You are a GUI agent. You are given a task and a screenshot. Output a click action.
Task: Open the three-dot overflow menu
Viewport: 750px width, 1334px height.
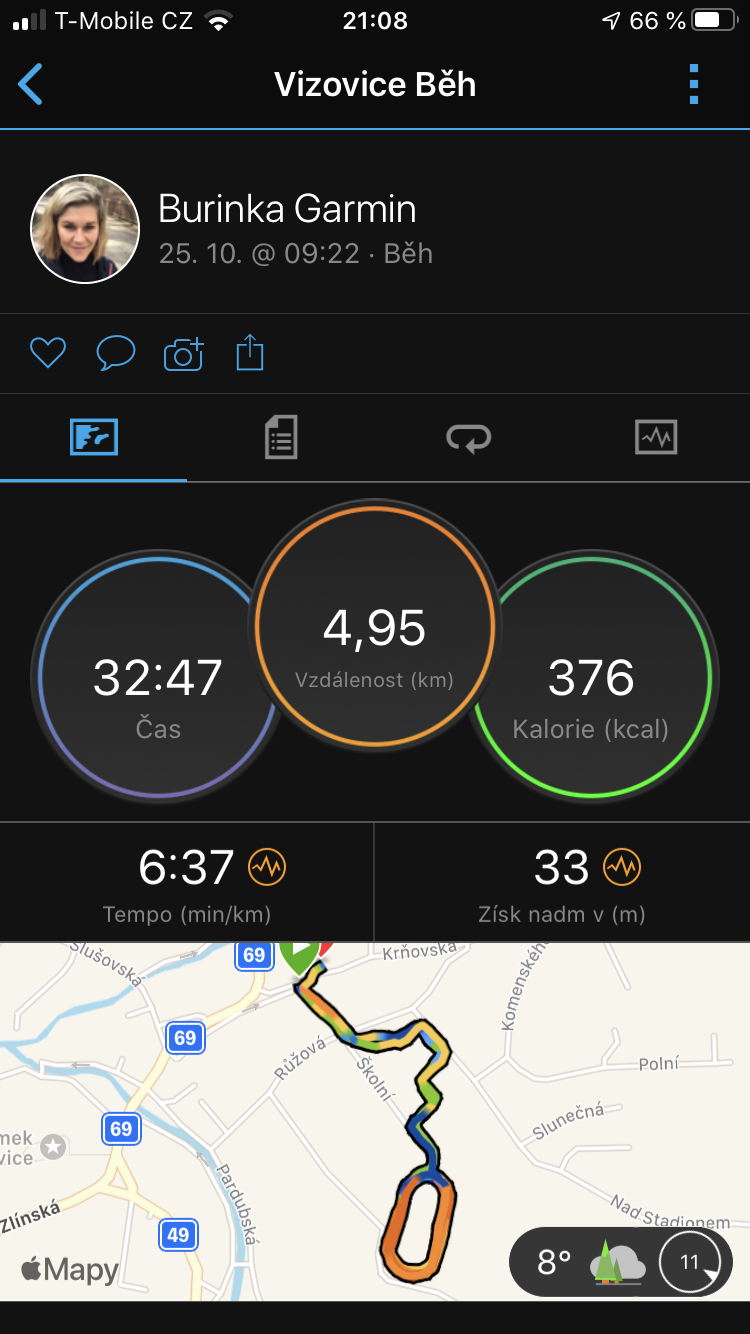point(694,85)
